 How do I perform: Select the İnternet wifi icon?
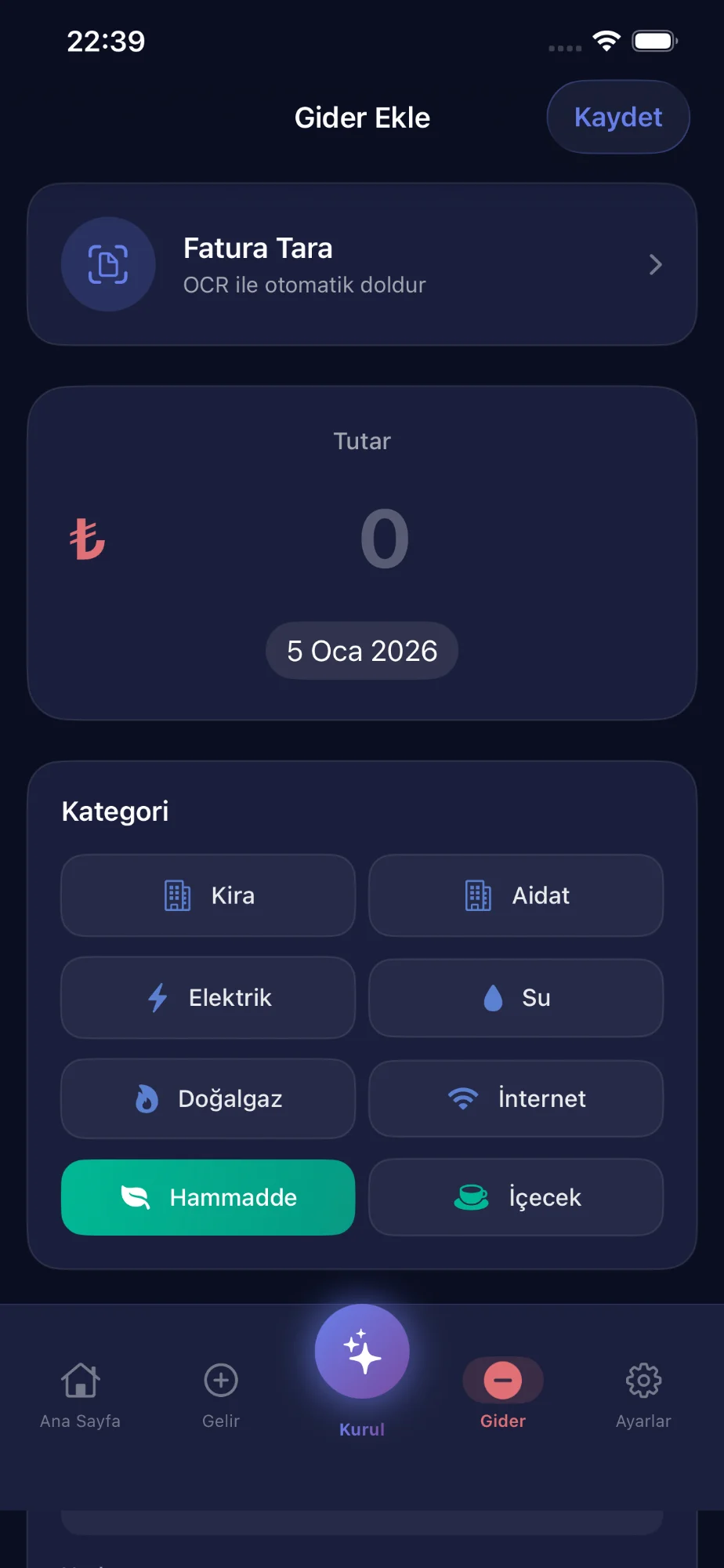pos(464,1098)
